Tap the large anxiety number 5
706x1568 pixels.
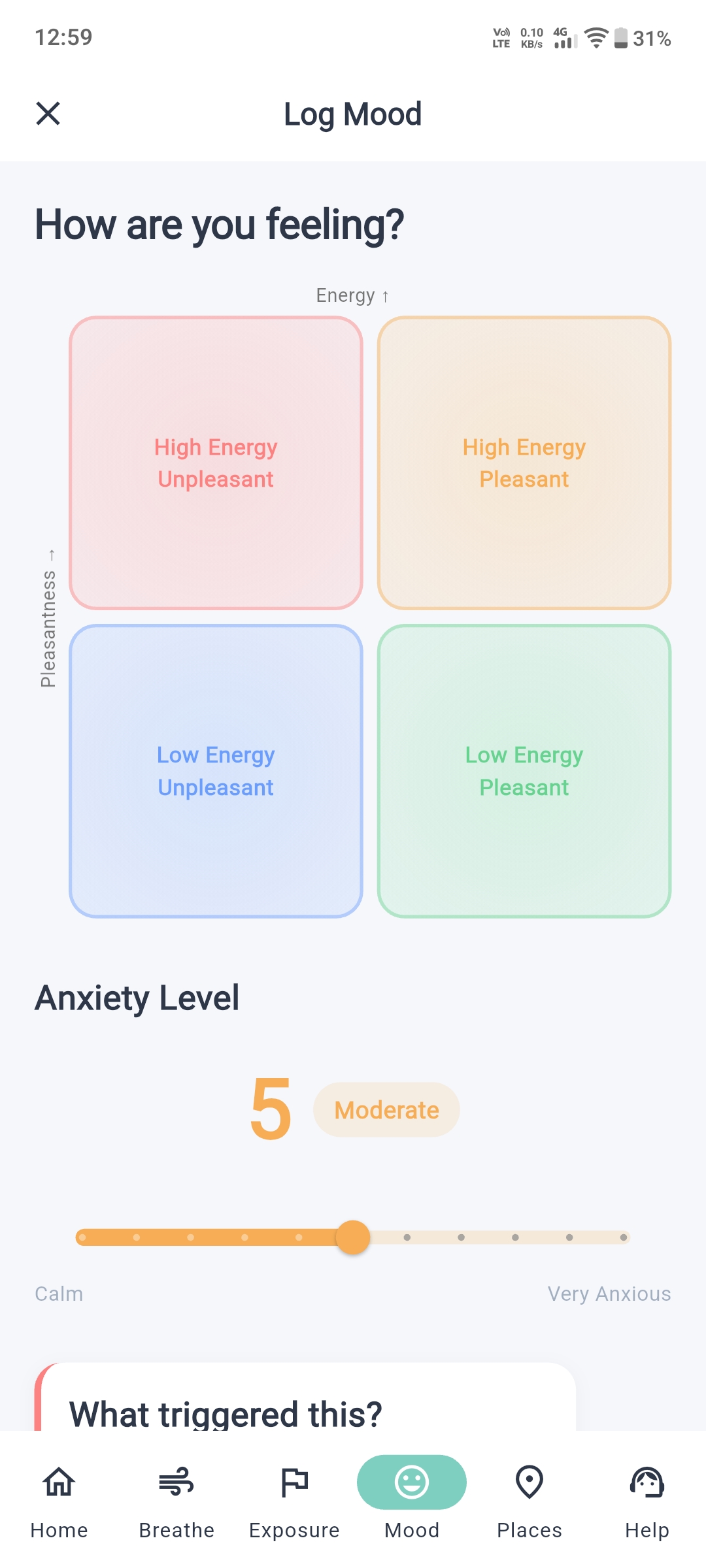pos(272,1109)
